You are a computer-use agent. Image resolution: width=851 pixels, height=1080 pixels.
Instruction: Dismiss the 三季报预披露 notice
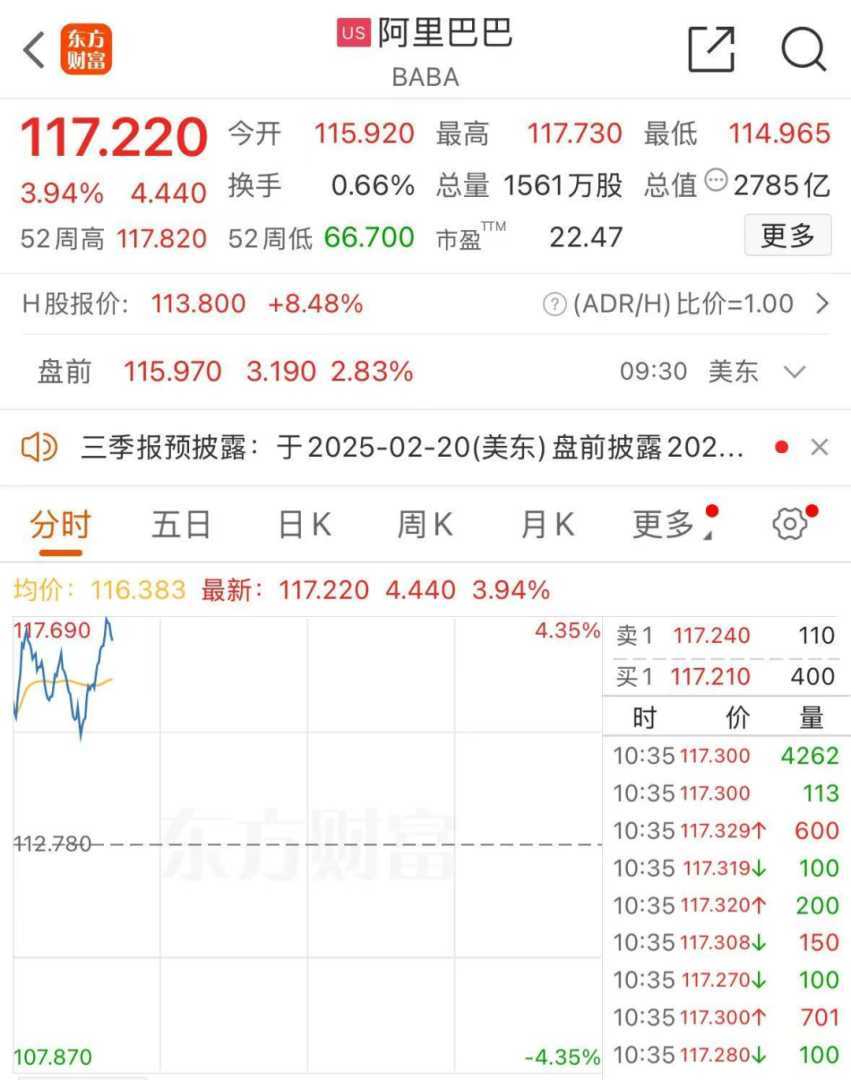point(819,447)
